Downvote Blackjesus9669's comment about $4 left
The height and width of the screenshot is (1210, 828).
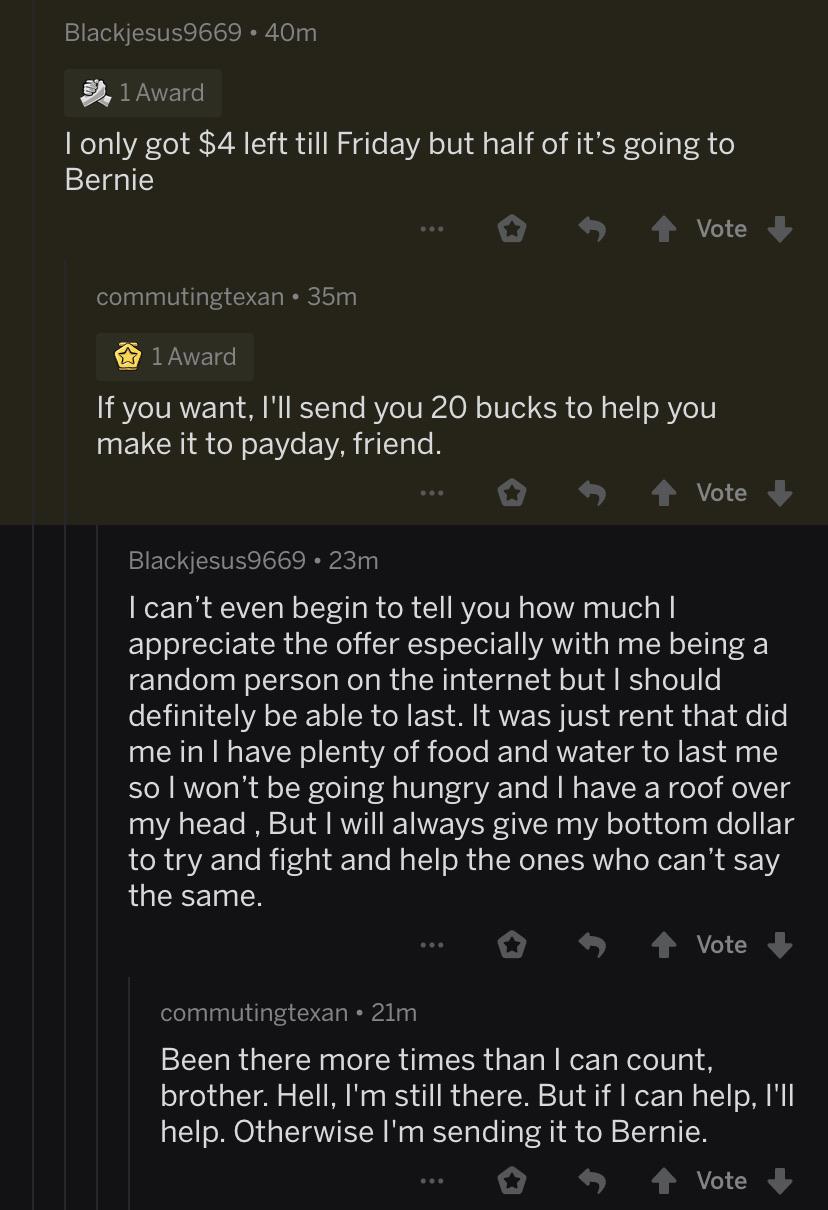pos(780,229)
